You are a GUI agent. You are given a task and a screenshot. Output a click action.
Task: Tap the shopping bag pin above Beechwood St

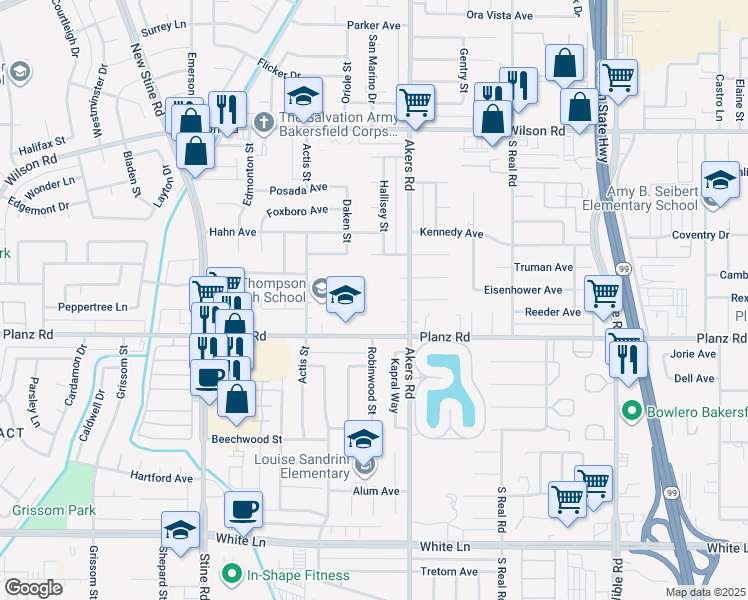238,398
